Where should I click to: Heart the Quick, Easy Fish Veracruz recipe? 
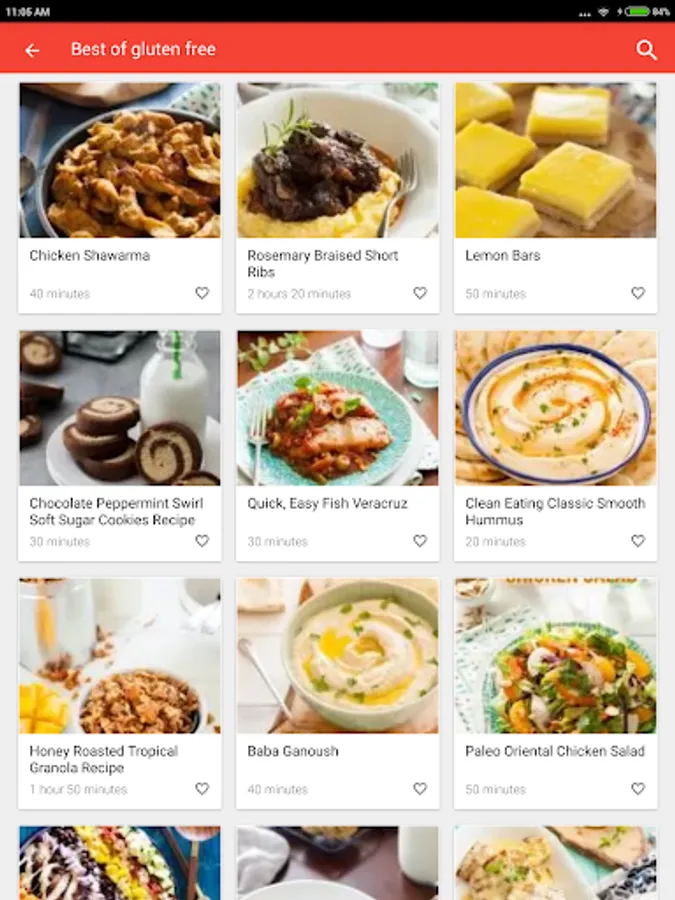tap(420, 541)
